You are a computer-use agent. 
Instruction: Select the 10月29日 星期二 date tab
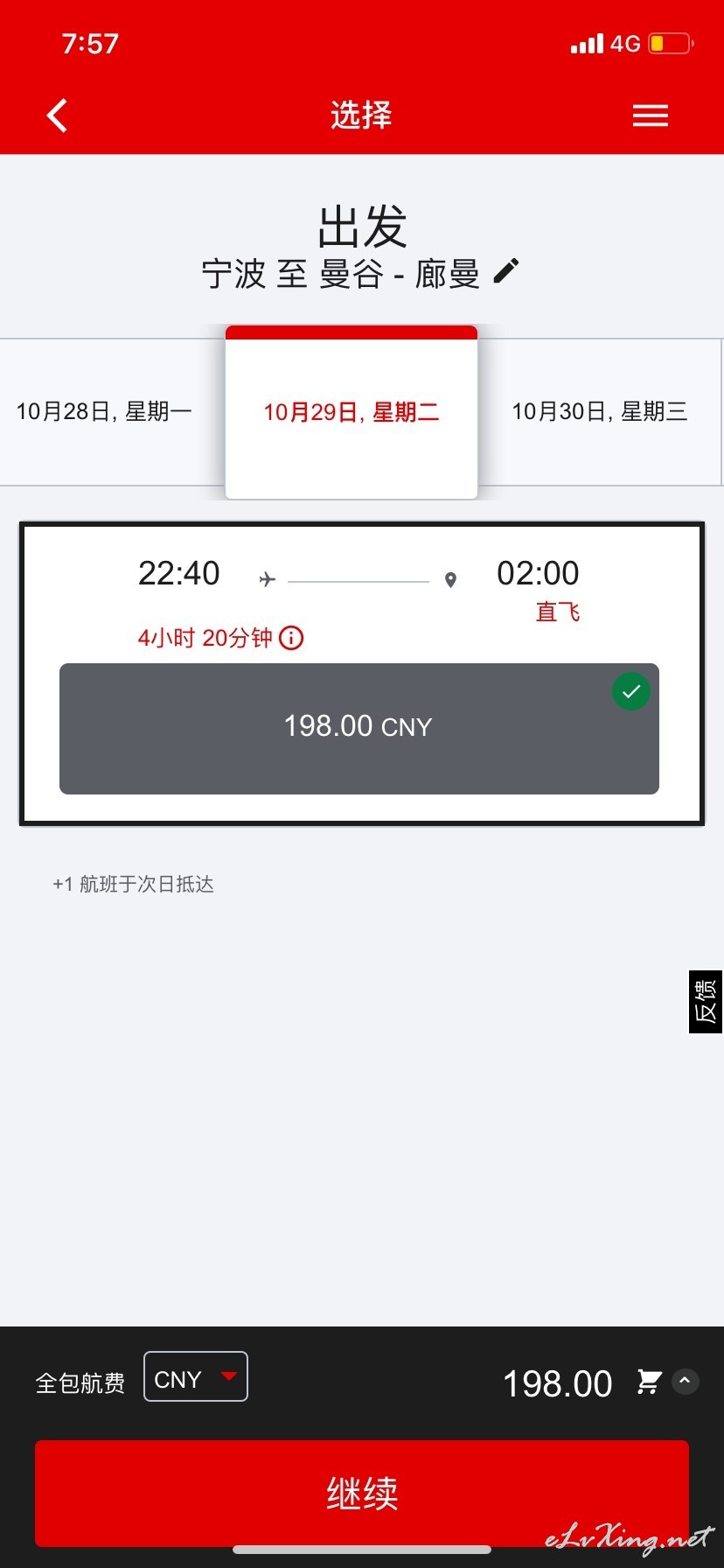tap(352, 412)
